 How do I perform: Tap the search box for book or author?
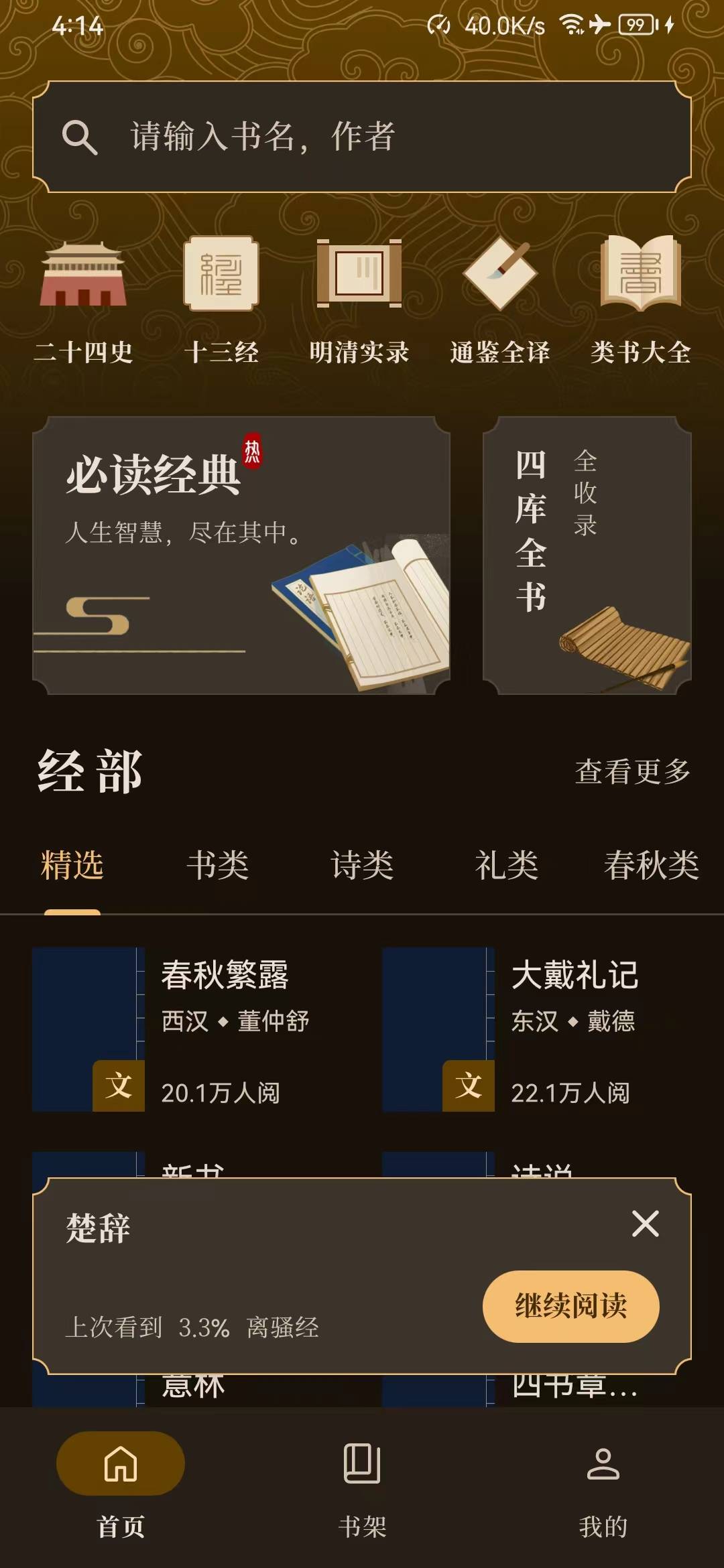362,137
